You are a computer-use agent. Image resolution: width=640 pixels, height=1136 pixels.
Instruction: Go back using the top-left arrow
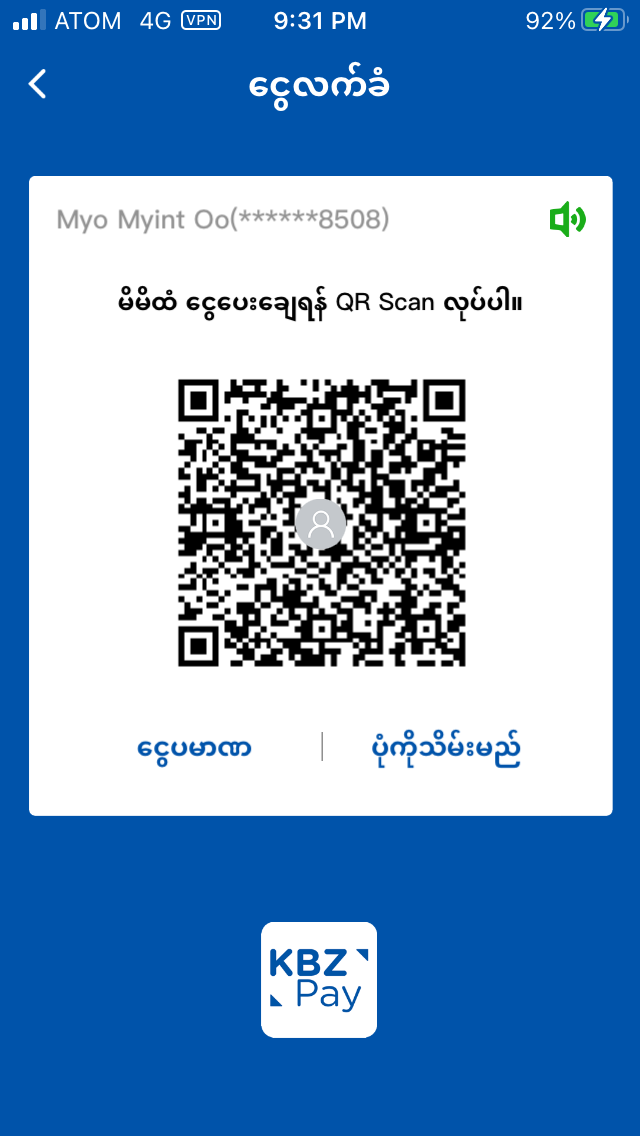[x=38, y=84]
